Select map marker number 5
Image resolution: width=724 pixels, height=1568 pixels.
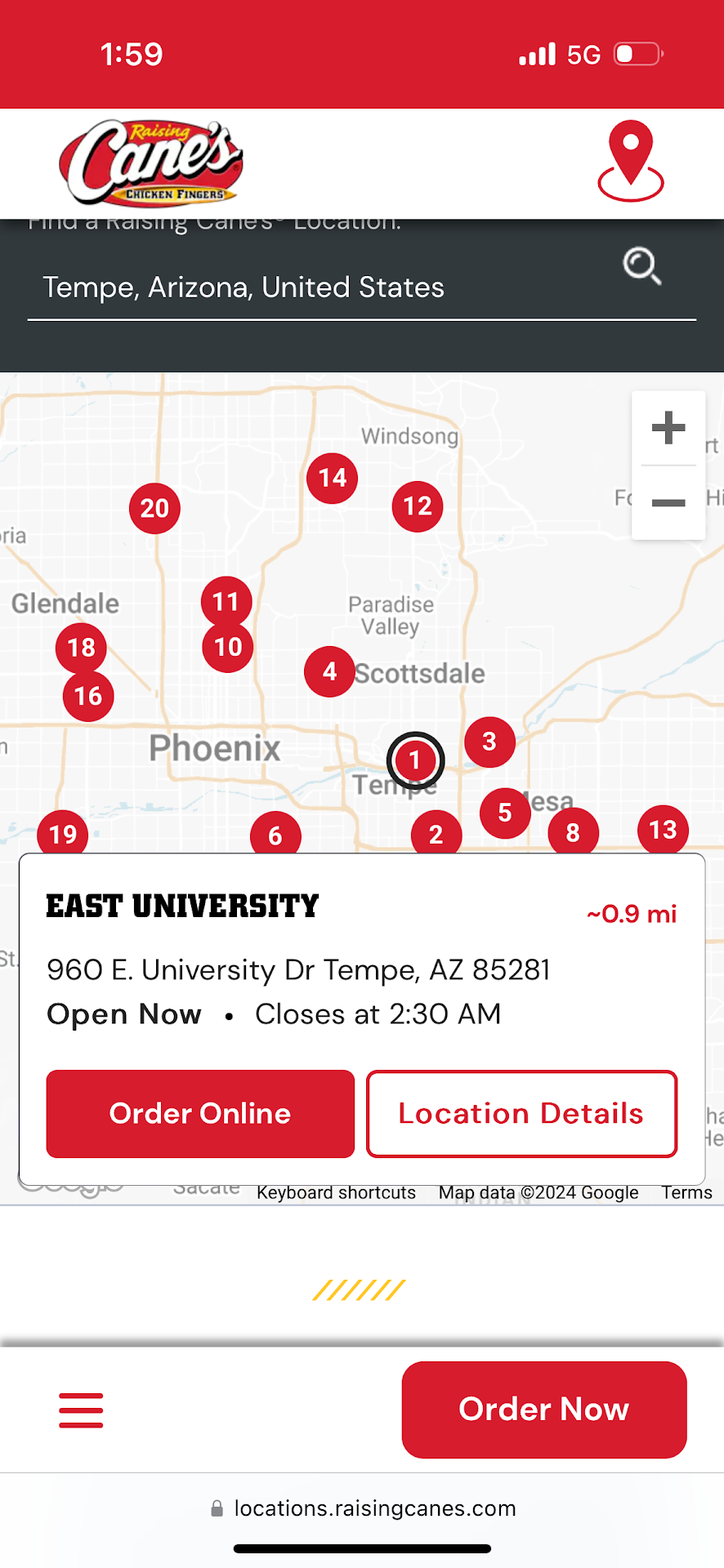(505, 813)
